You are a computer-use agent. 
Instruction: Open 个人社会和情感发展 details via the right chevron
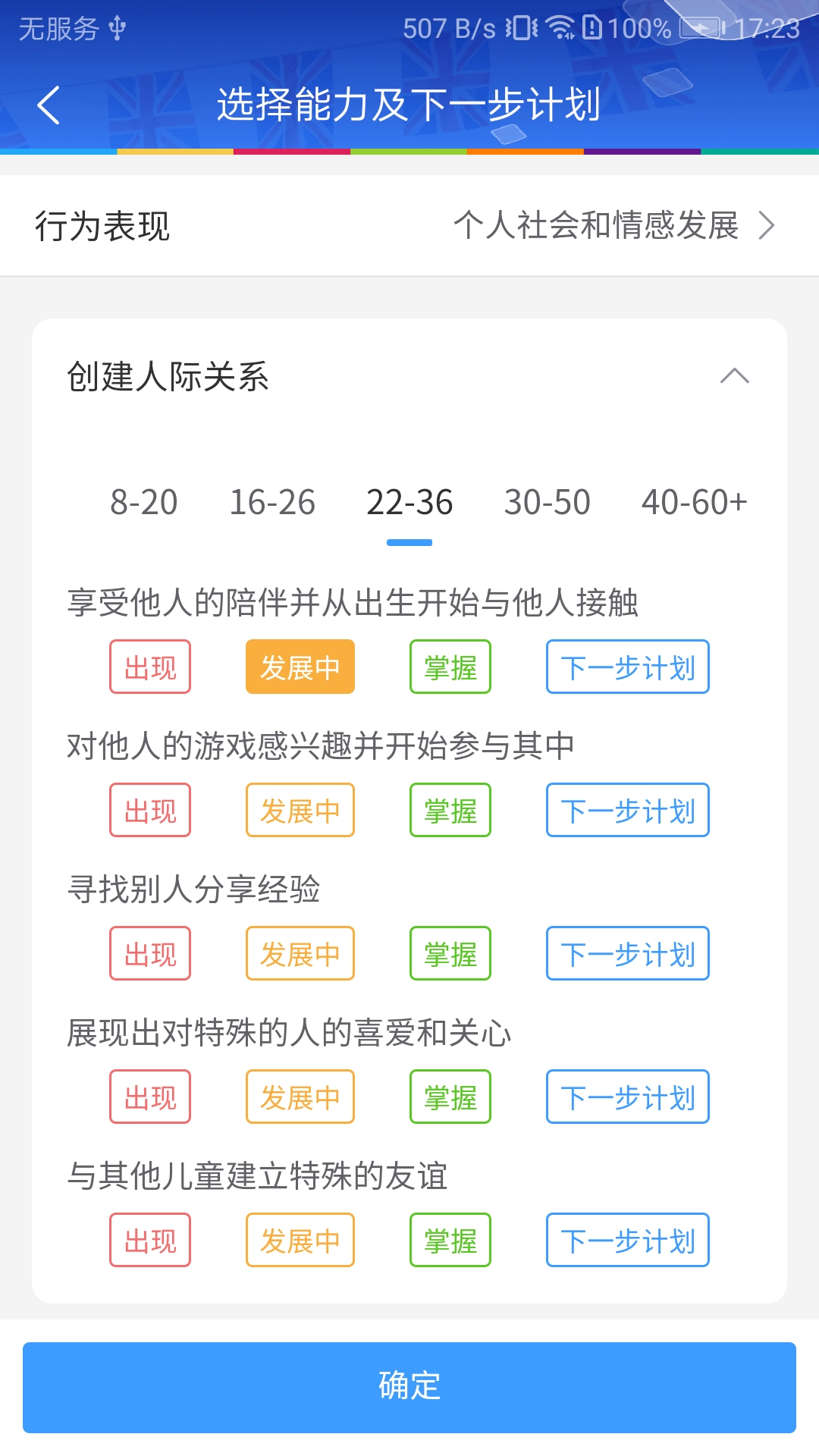pos(769,225)
